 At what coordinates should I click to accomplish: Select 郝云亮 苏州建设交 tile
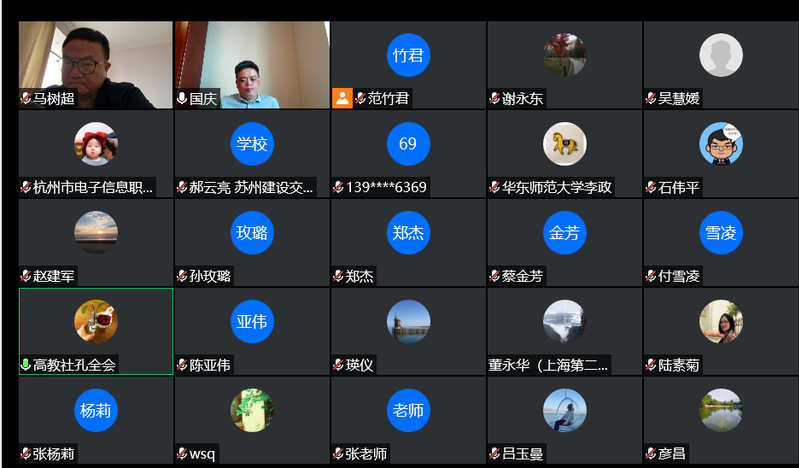(252, 152)
